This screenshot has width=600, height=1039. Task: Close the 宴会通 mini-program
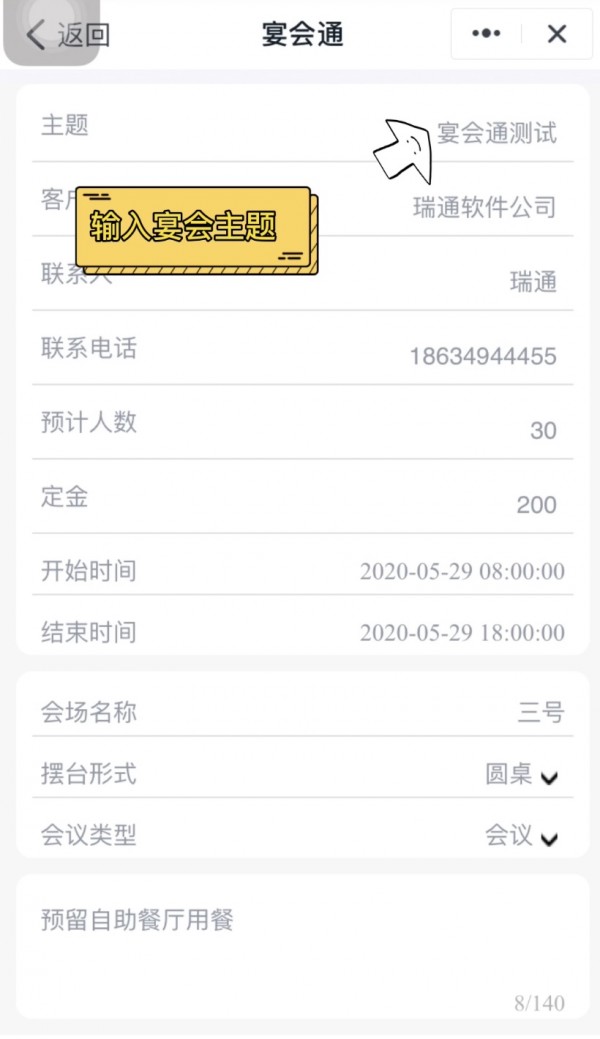[556, 34]
